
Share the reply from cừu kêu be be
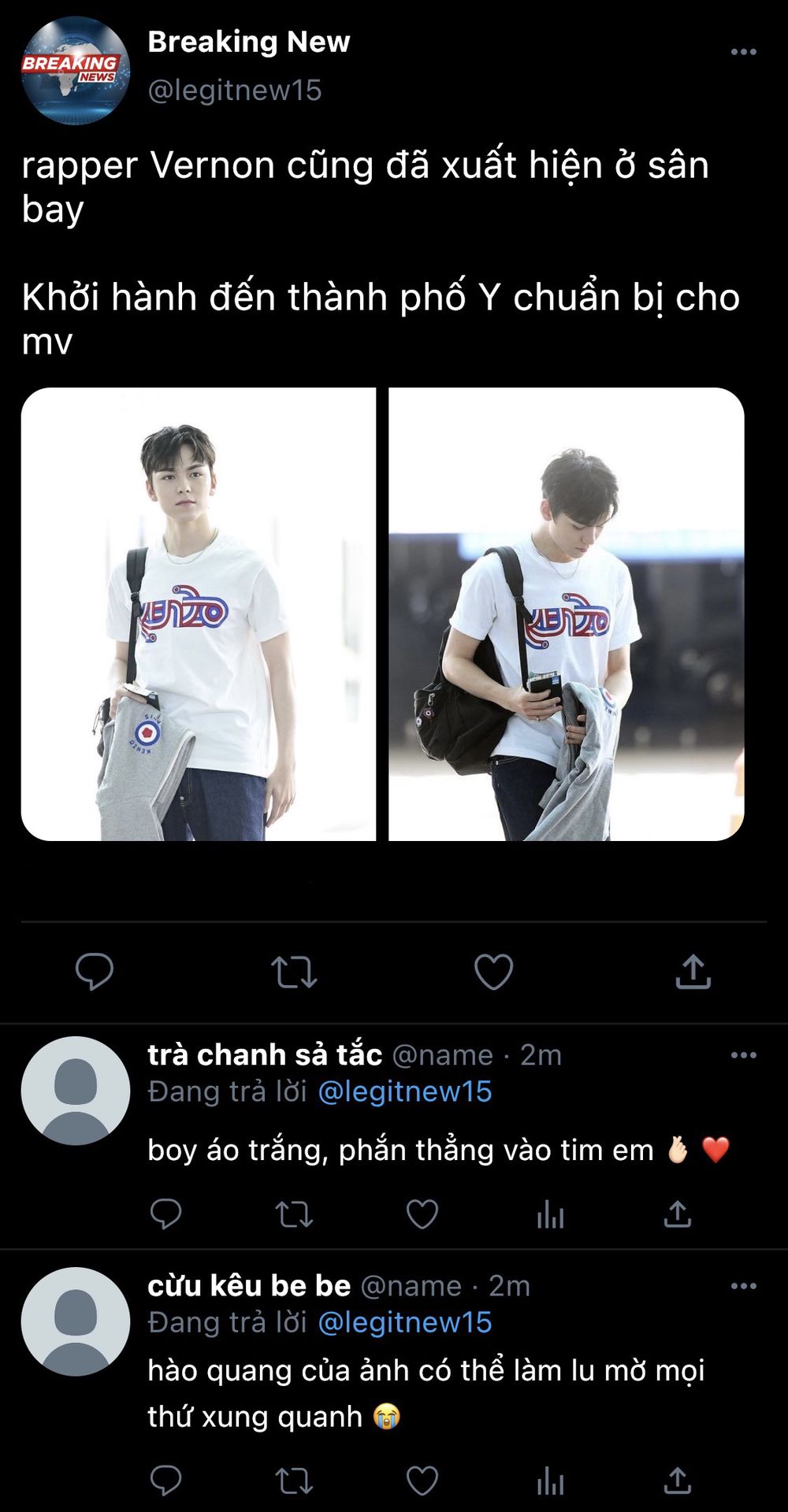pyautogui.click(x=678, y=1481)
